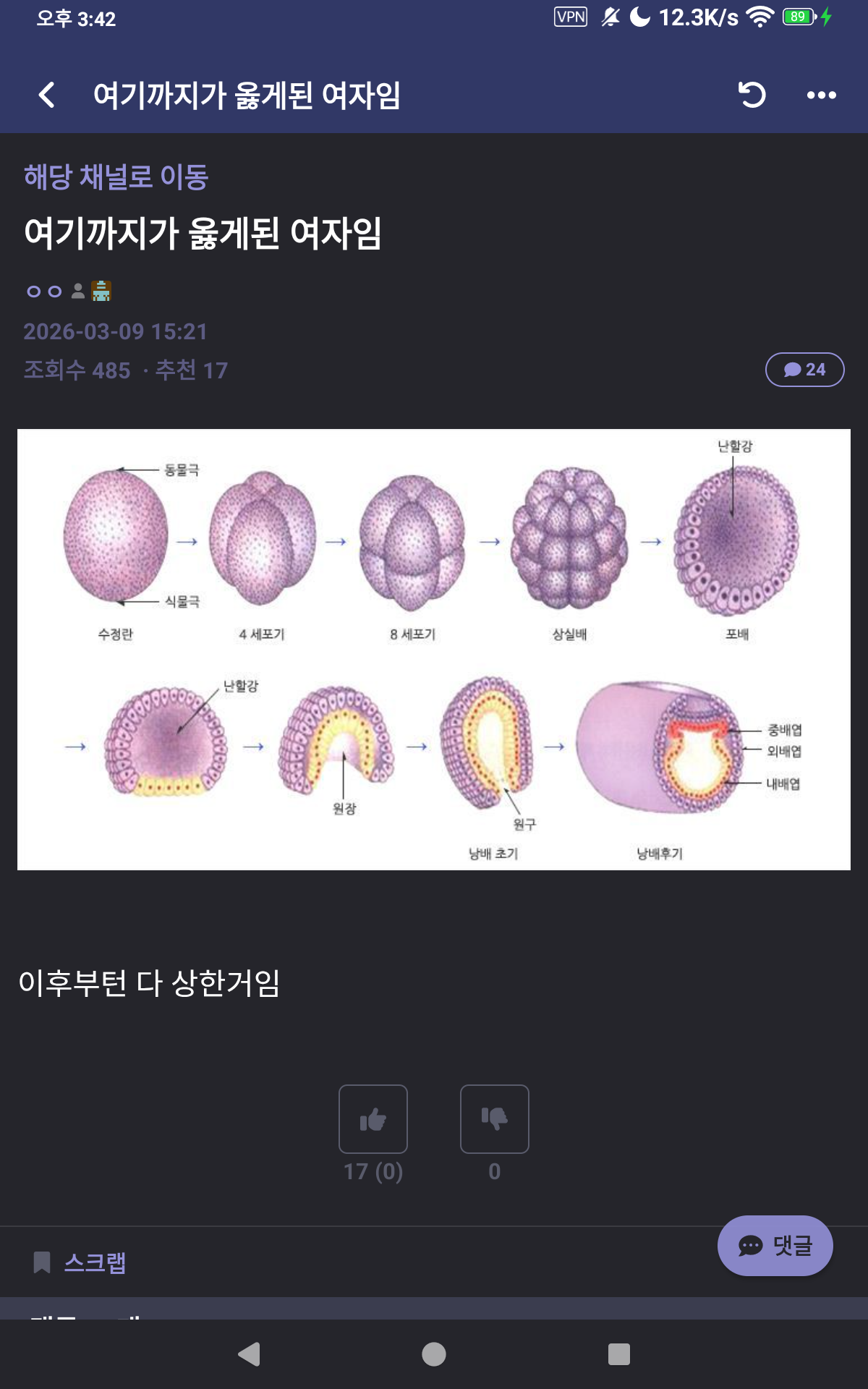Image resolution: width=868 pixels, height=1389 pixels.
Task: Open the floating 댓글 comment button
Action: 775,1245
